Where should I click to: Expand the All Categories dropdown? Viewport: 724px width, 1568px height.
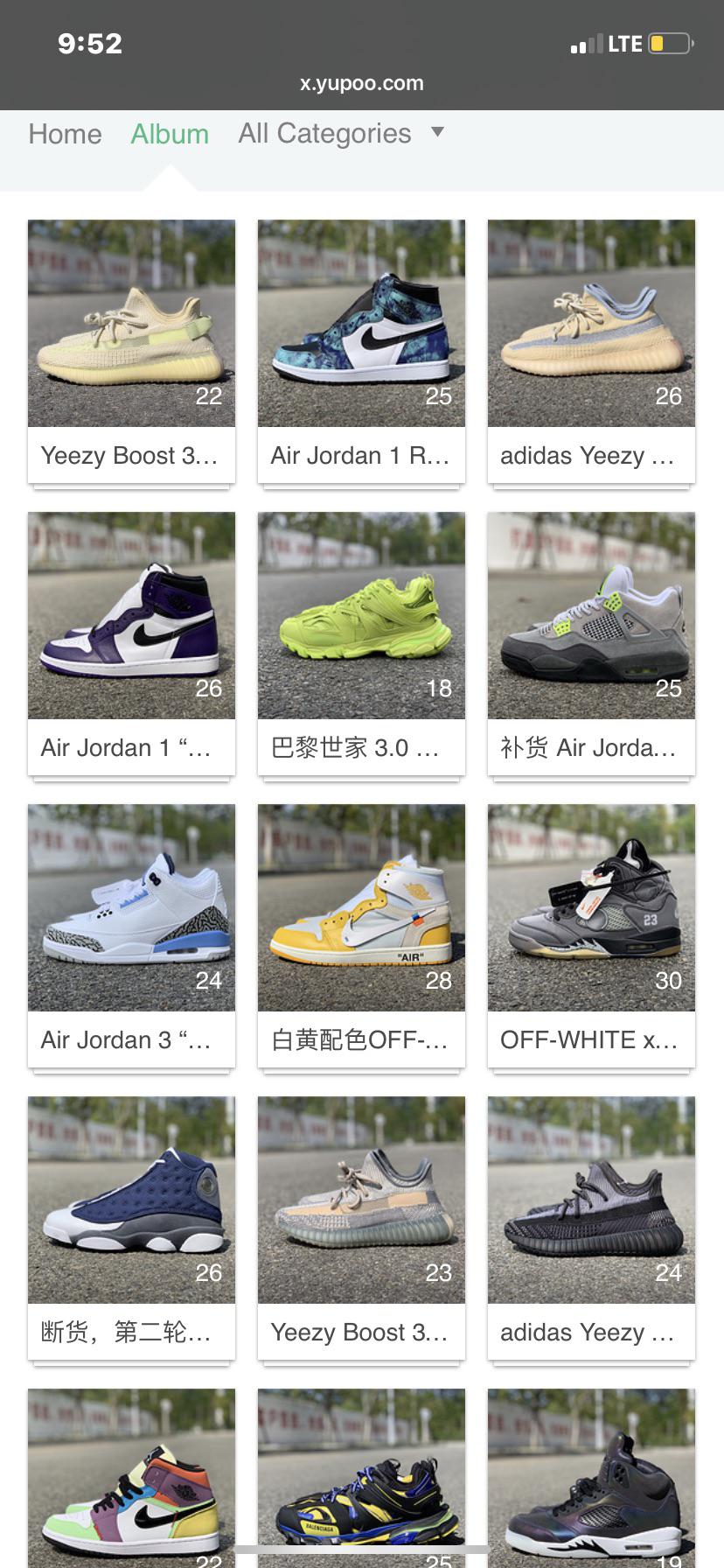click(x=324, y=133)
